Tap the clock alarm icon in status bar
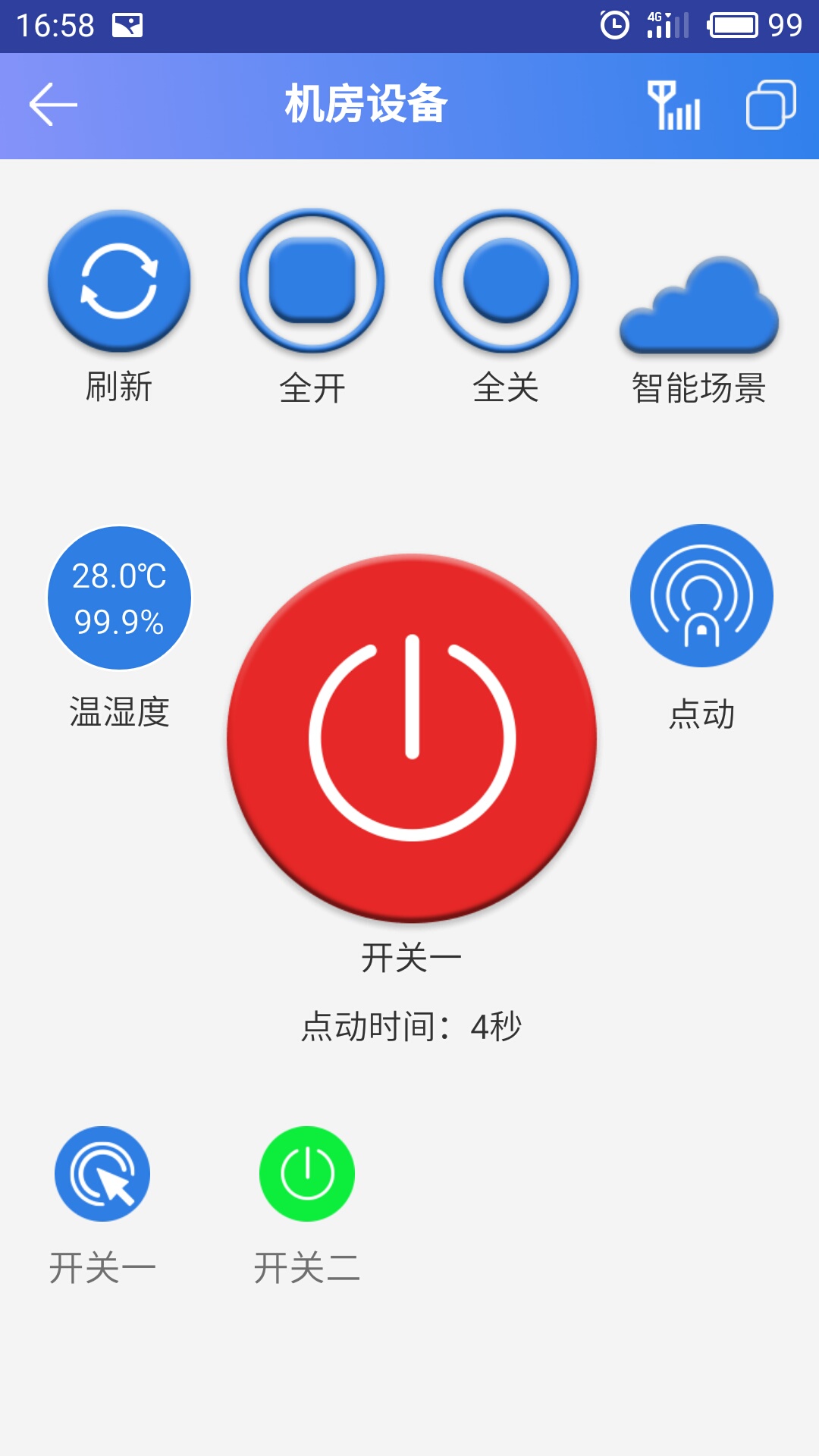Viewport: 819px width, 1456px height. tap(616, 23)
